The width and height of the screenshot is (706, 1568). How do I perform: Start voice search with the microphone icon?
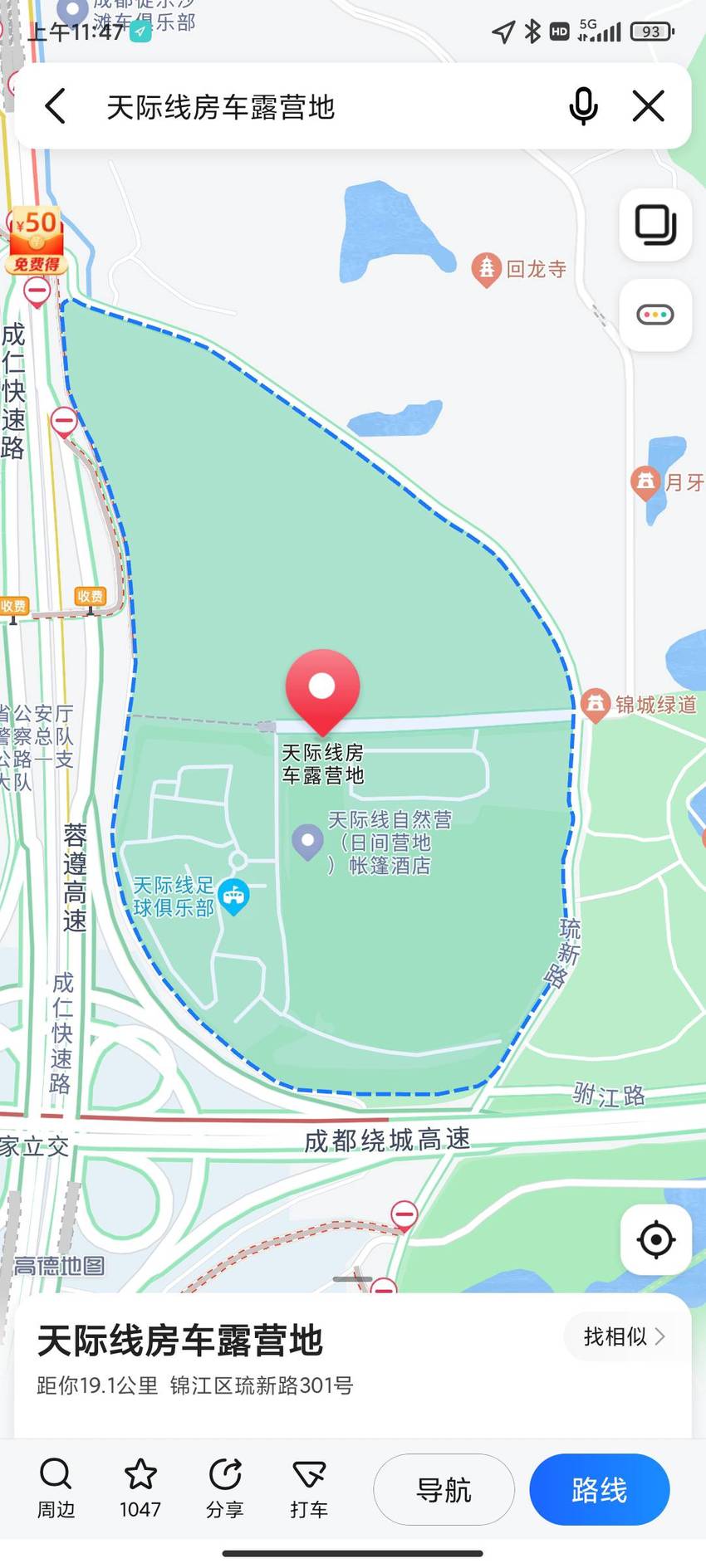[583, 106]
